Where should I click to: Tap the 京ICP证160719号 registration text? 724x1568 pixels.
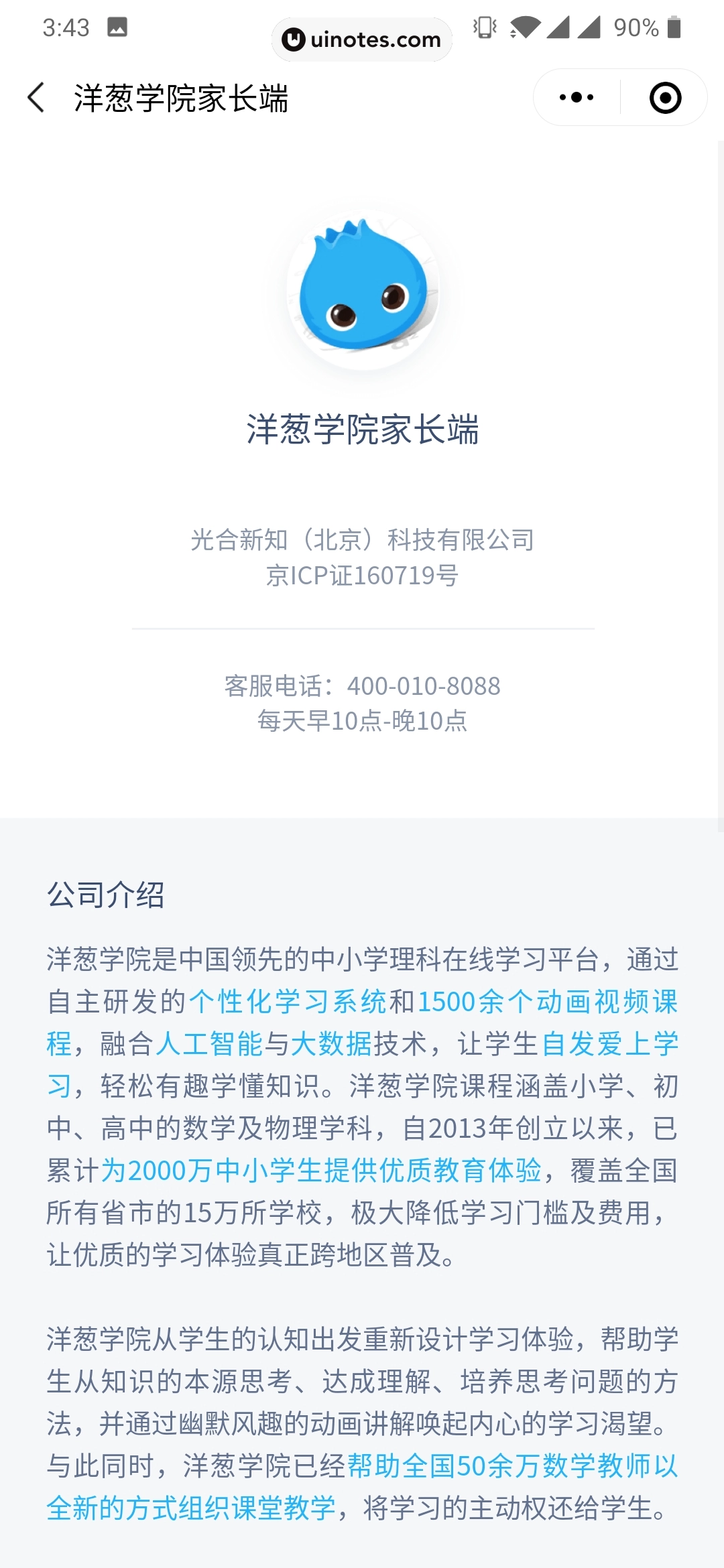point(361,574)
